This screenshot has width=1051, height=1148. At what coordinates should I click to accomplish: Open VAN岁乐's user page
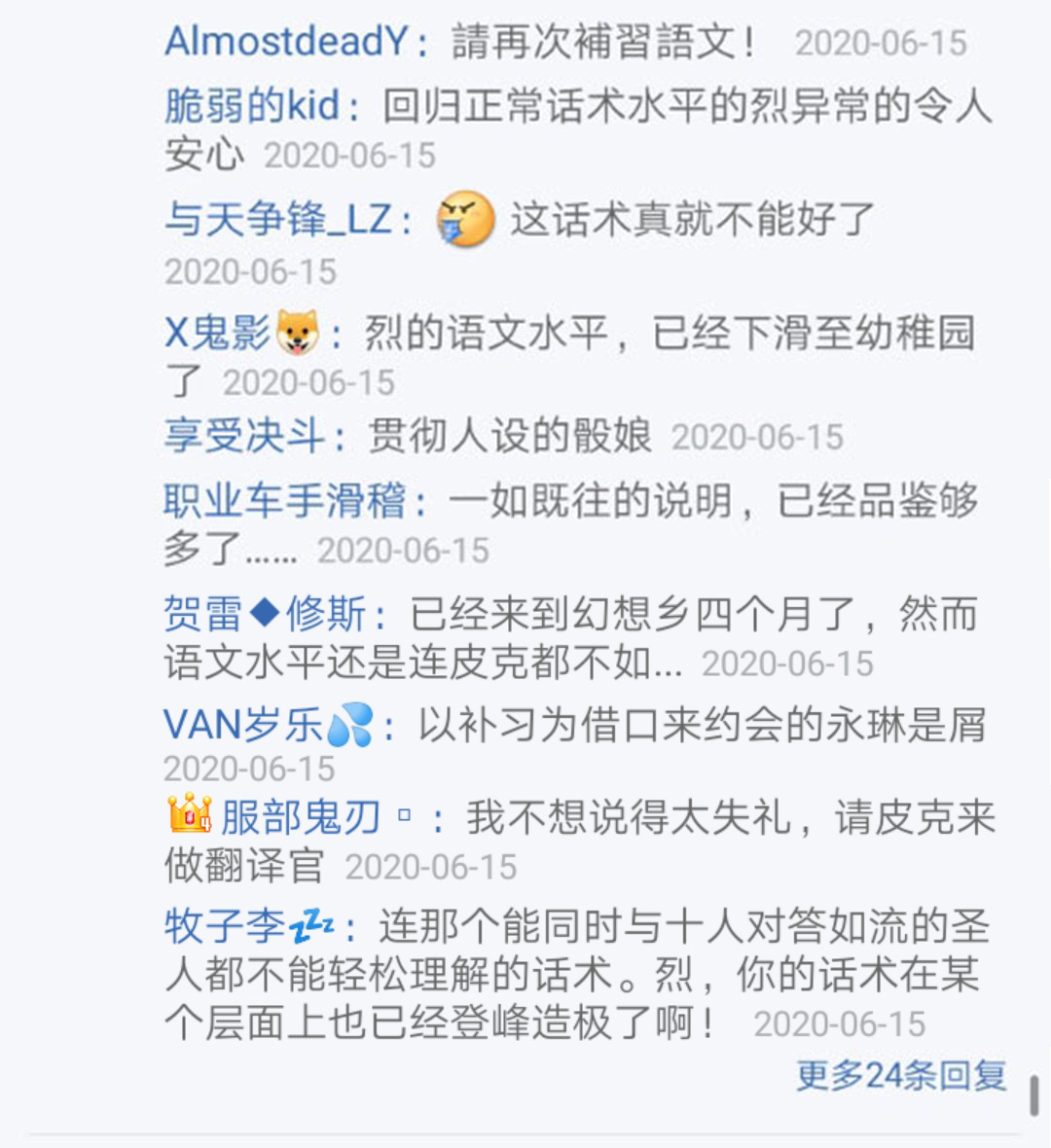243,725
